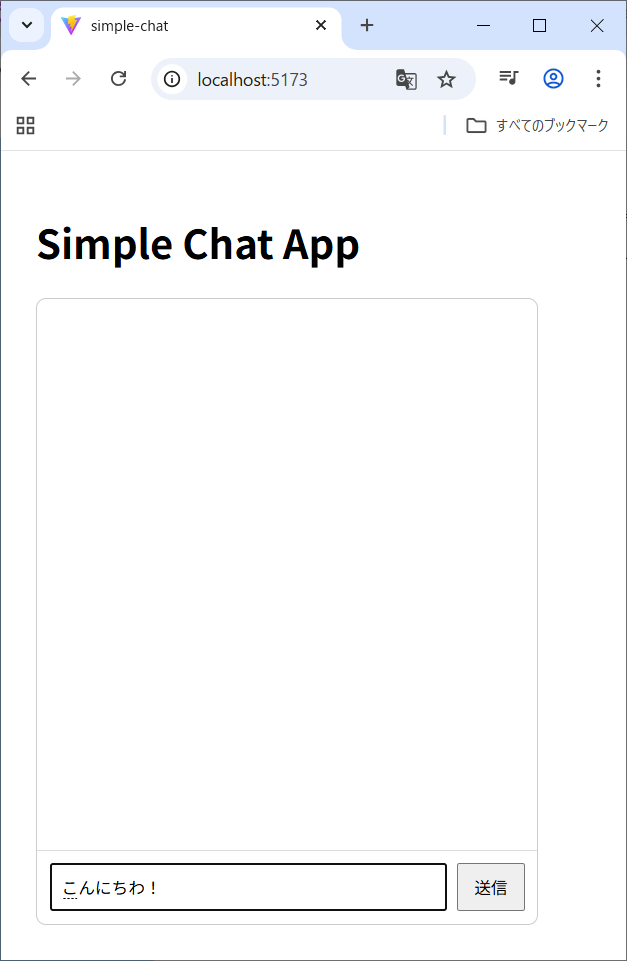627x961 pixels.
Task: Open the tab search dropdown
Action: (27, 25)
